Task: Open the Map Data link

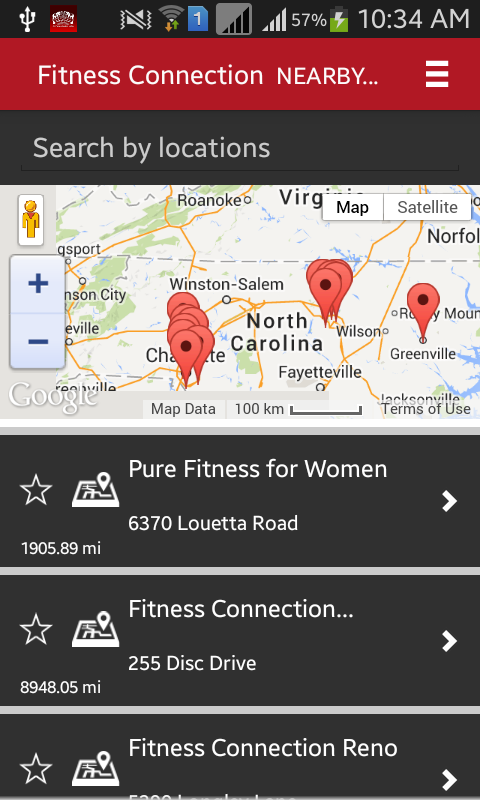Action: [x=183, y=409]
